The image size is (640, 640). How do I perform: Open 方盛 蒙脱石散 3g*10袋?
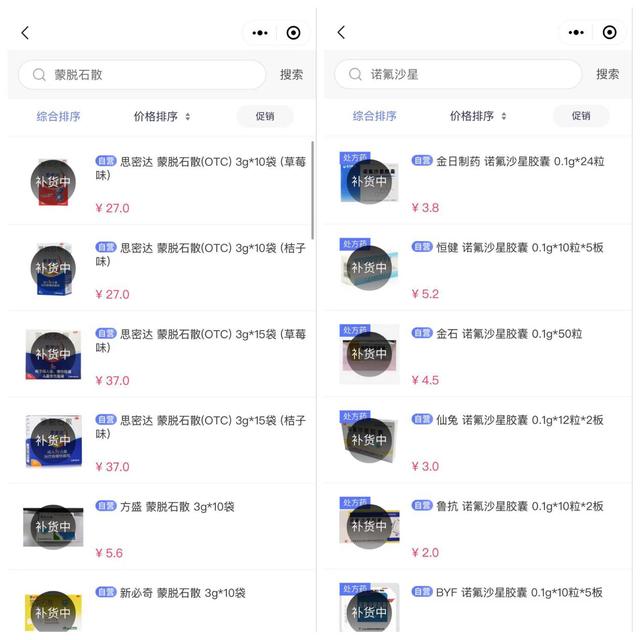(178, 507)
